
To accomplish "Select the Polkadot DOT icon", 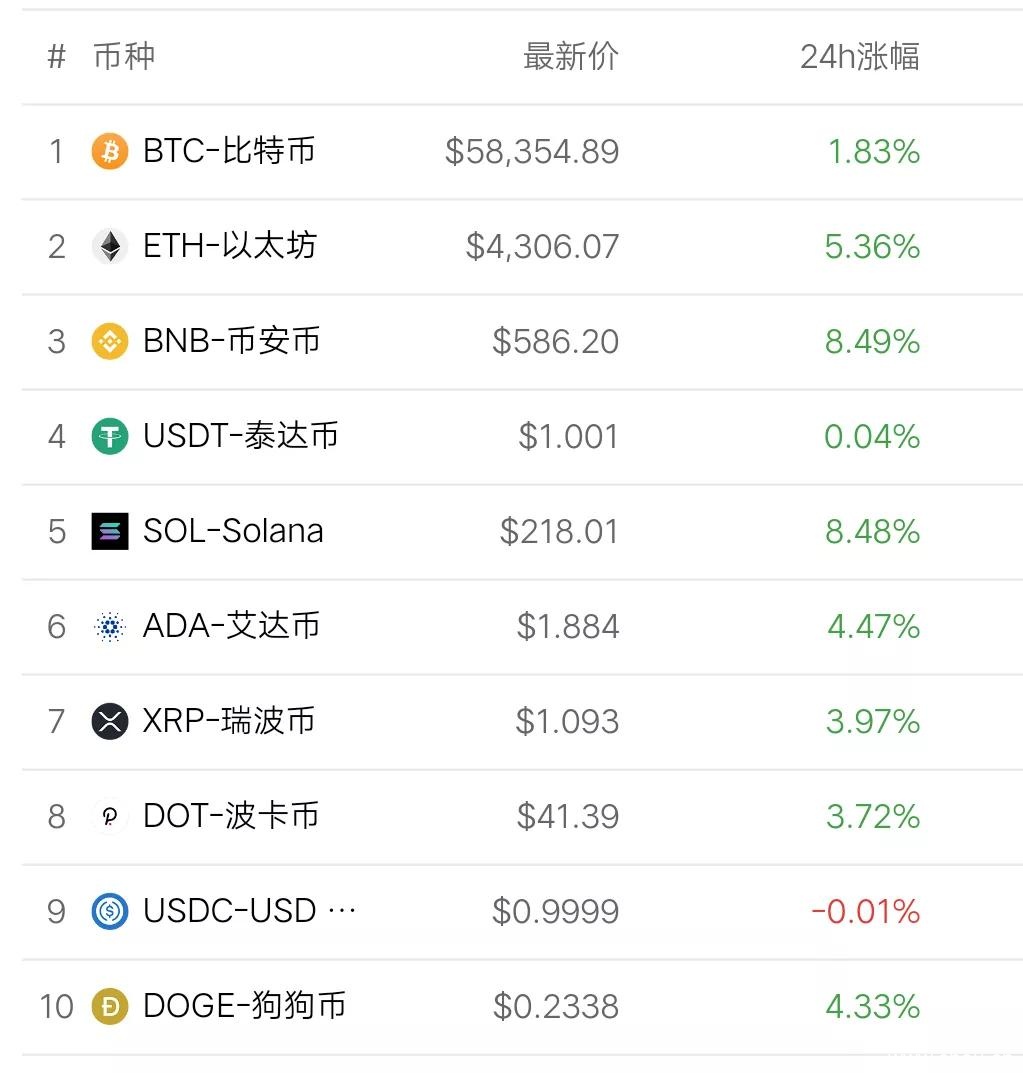I will tap(108, 816).
